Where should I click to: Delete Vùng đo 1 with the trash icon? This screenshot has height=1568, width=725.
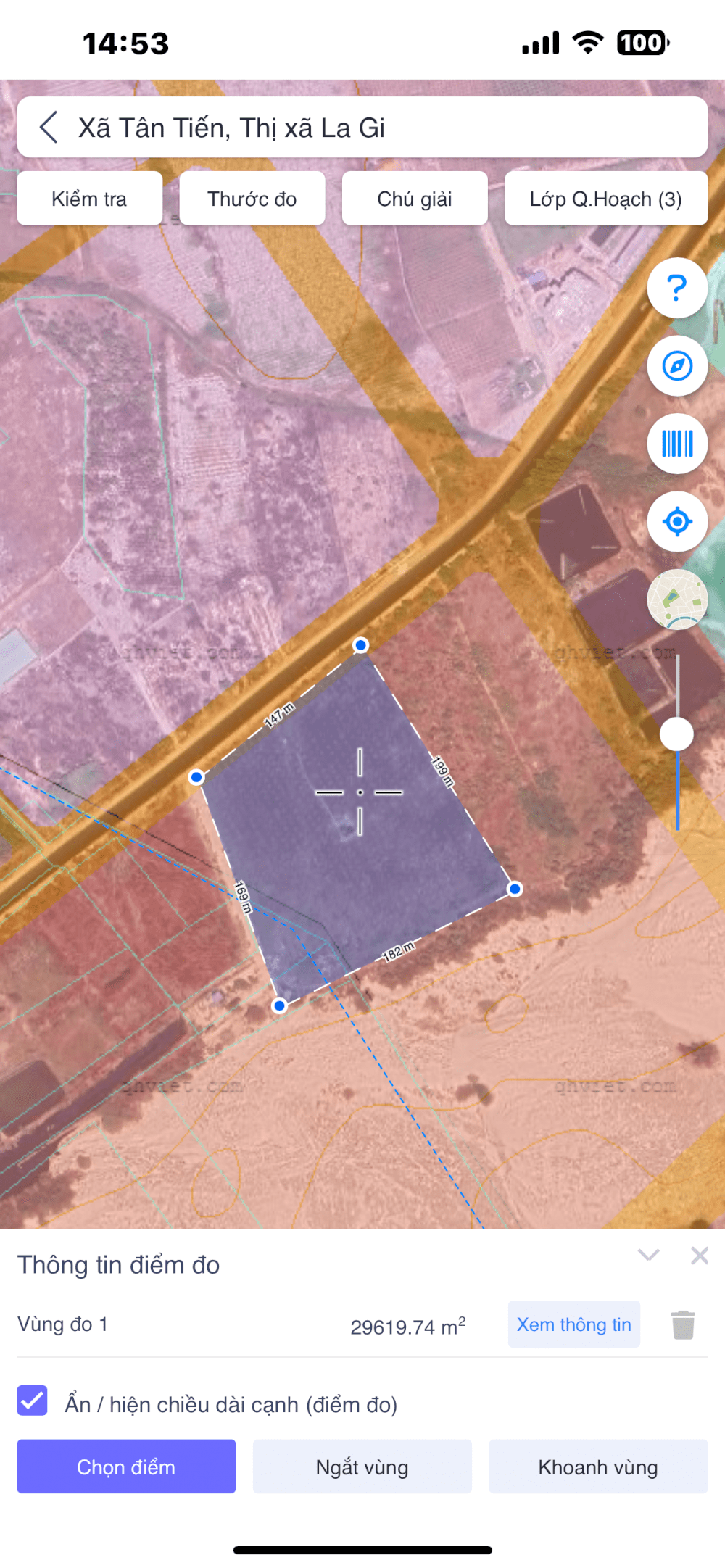pos(683,1324)
